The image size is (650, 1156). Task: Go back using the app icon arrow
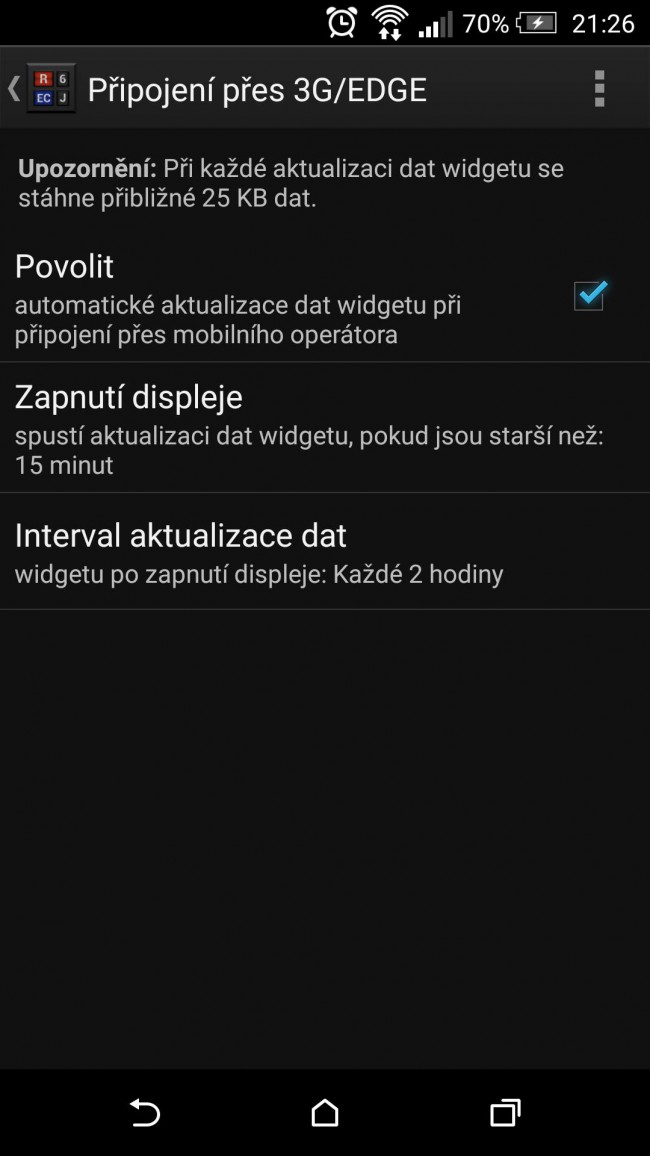coord(41,88)
